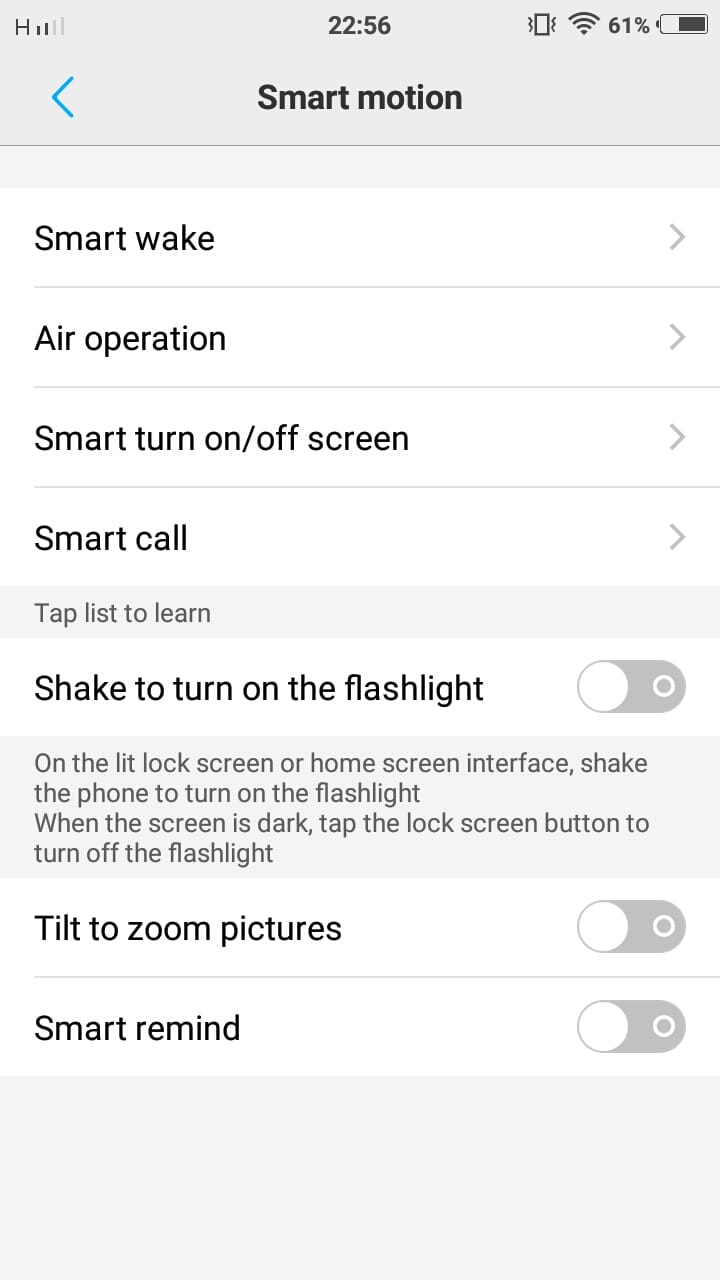Go back using the top-left arrow
The height and width of the screenshot is (1280, 720).
coord(62,97)
